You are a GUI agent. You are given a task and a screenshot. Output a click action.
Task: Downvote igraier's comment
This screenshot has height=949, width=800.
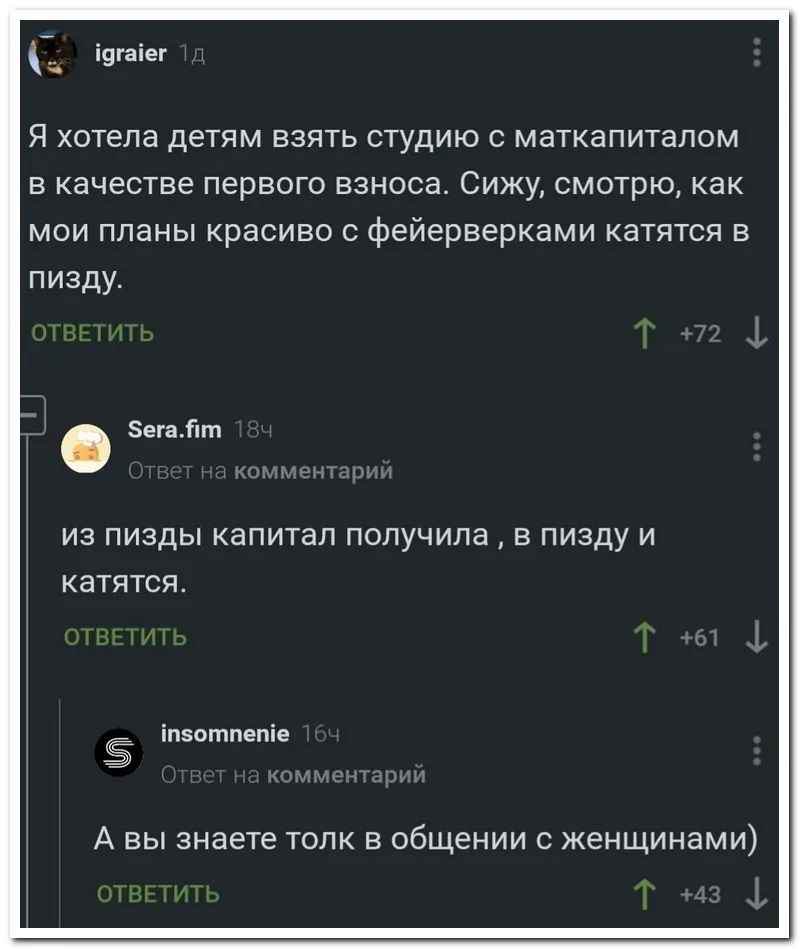coord(757,333)
